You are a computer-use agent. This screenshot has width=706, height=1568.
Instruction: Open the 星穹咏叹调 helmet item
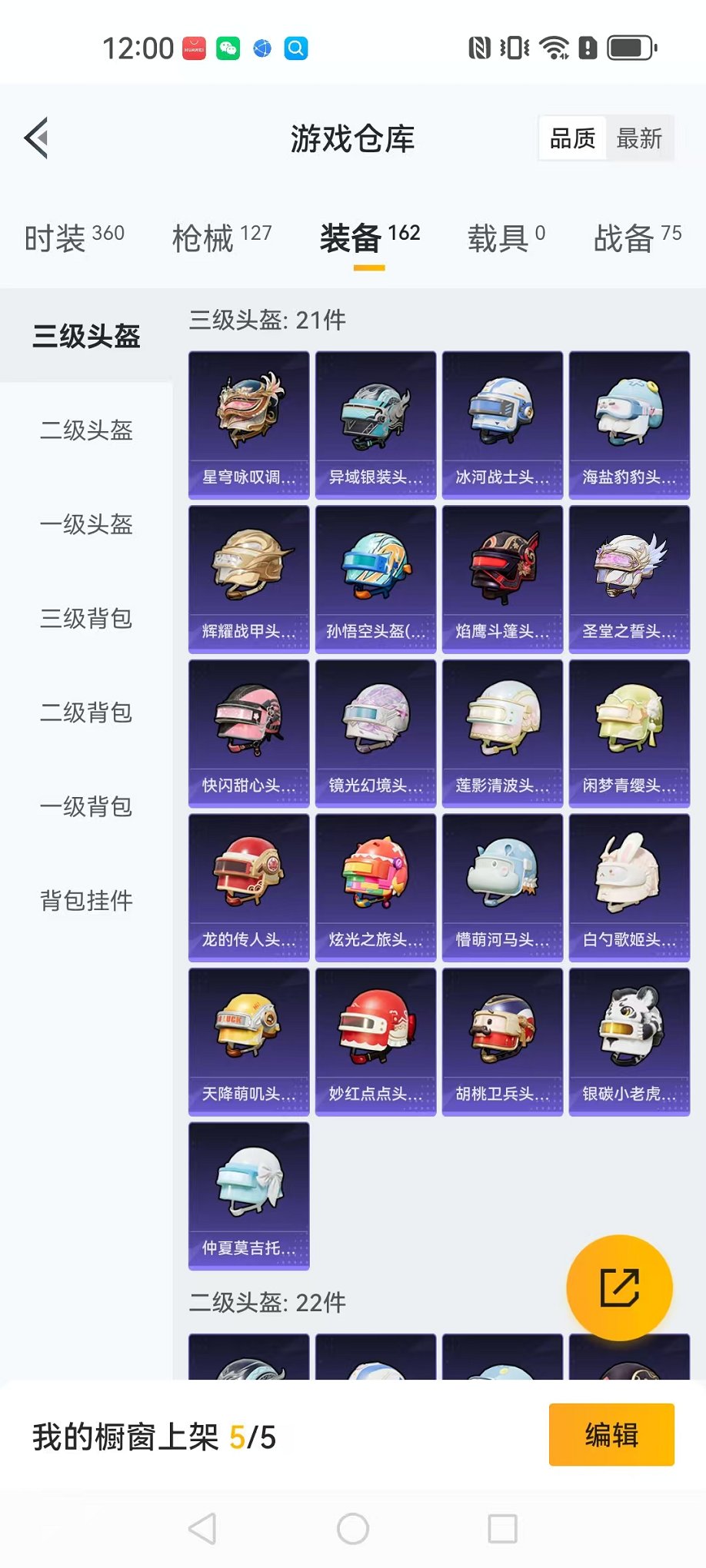tap(248, 425)
